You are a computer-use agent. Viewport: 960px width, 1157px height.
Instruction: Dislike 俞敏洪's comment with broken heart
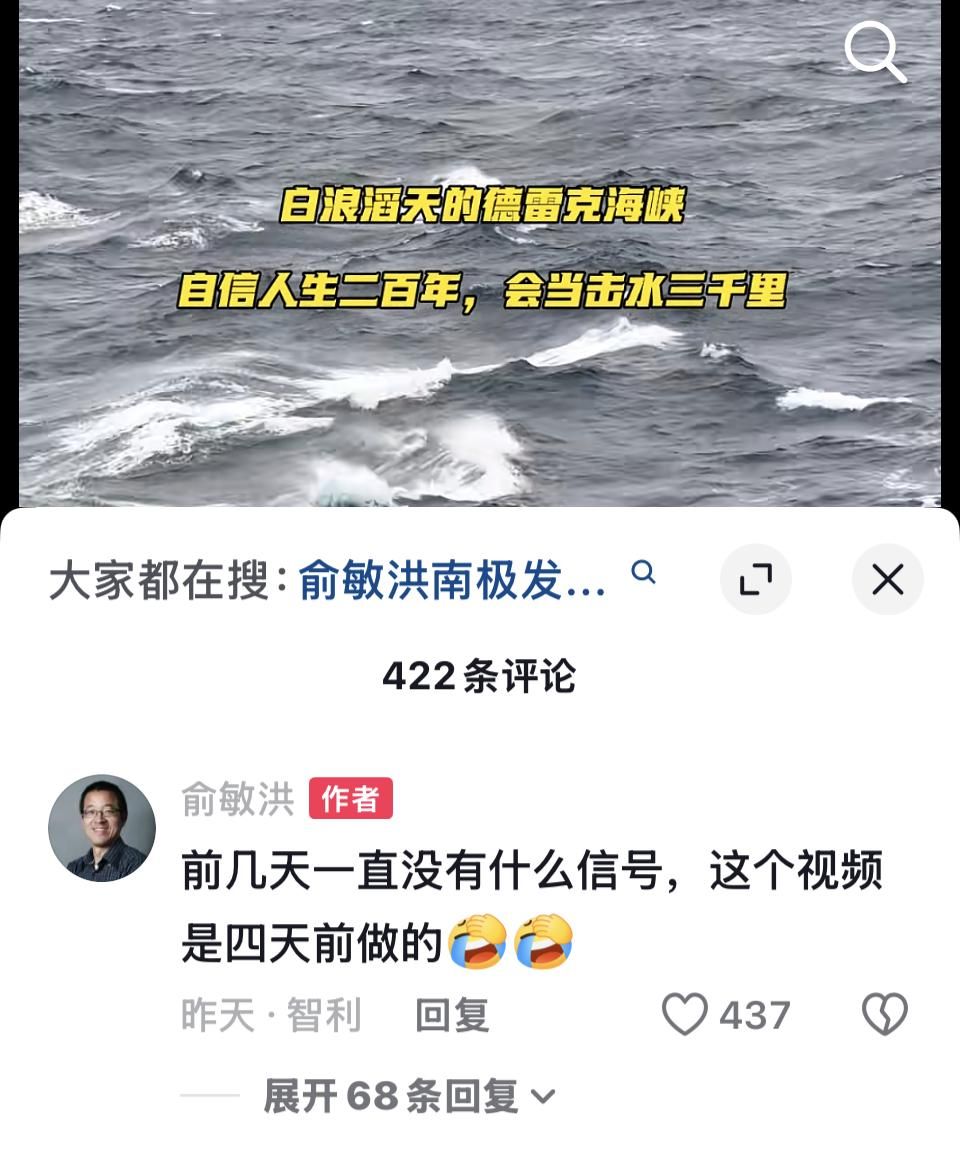pyautogui.click(x=885, y=1015)
